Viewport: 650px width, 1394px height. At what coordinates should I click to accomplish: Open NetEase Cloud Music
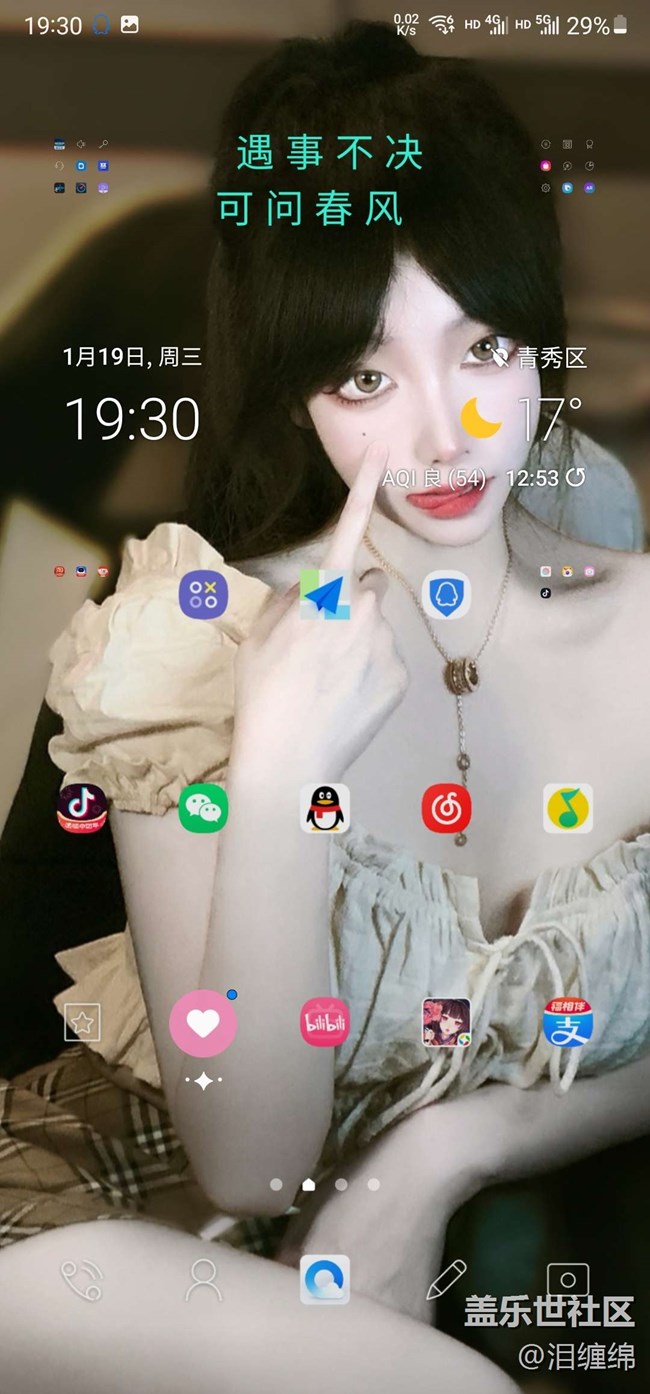coord(446,808)
